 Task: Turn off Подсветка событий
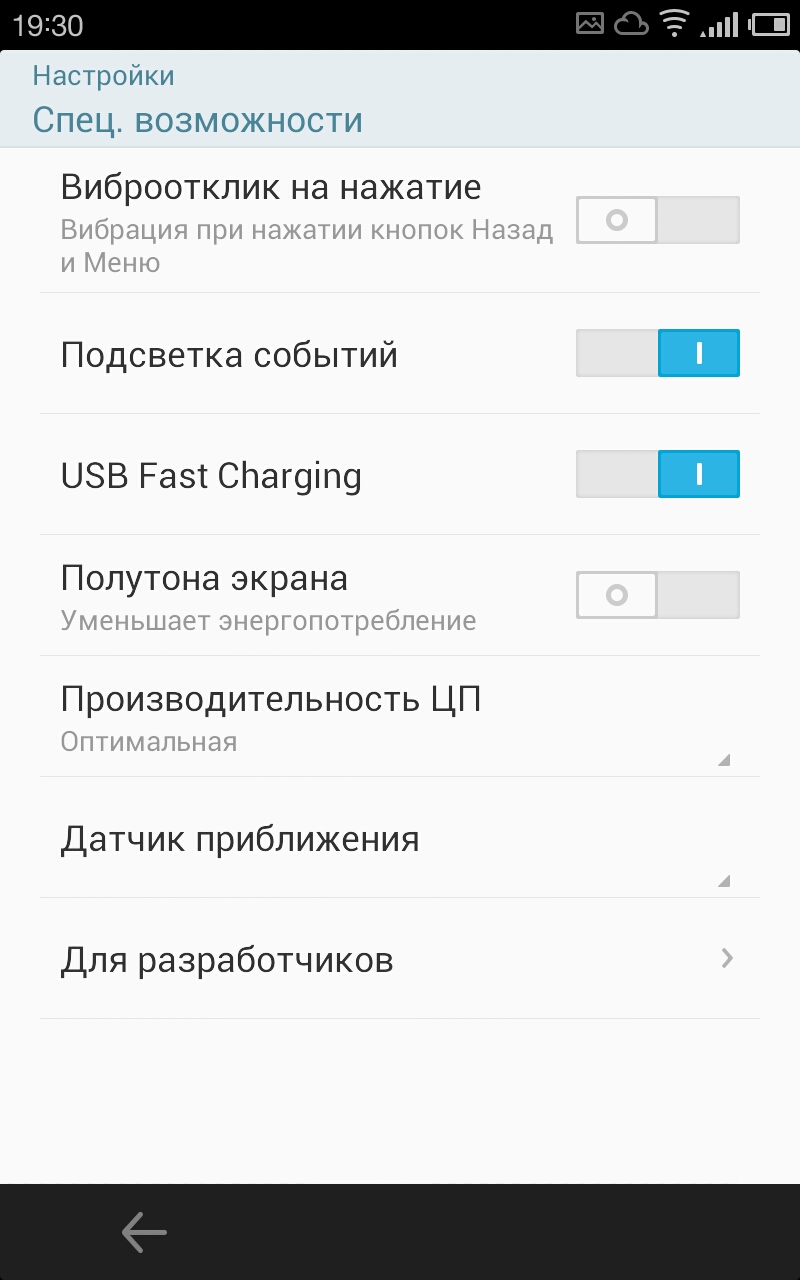click(657, 353)
